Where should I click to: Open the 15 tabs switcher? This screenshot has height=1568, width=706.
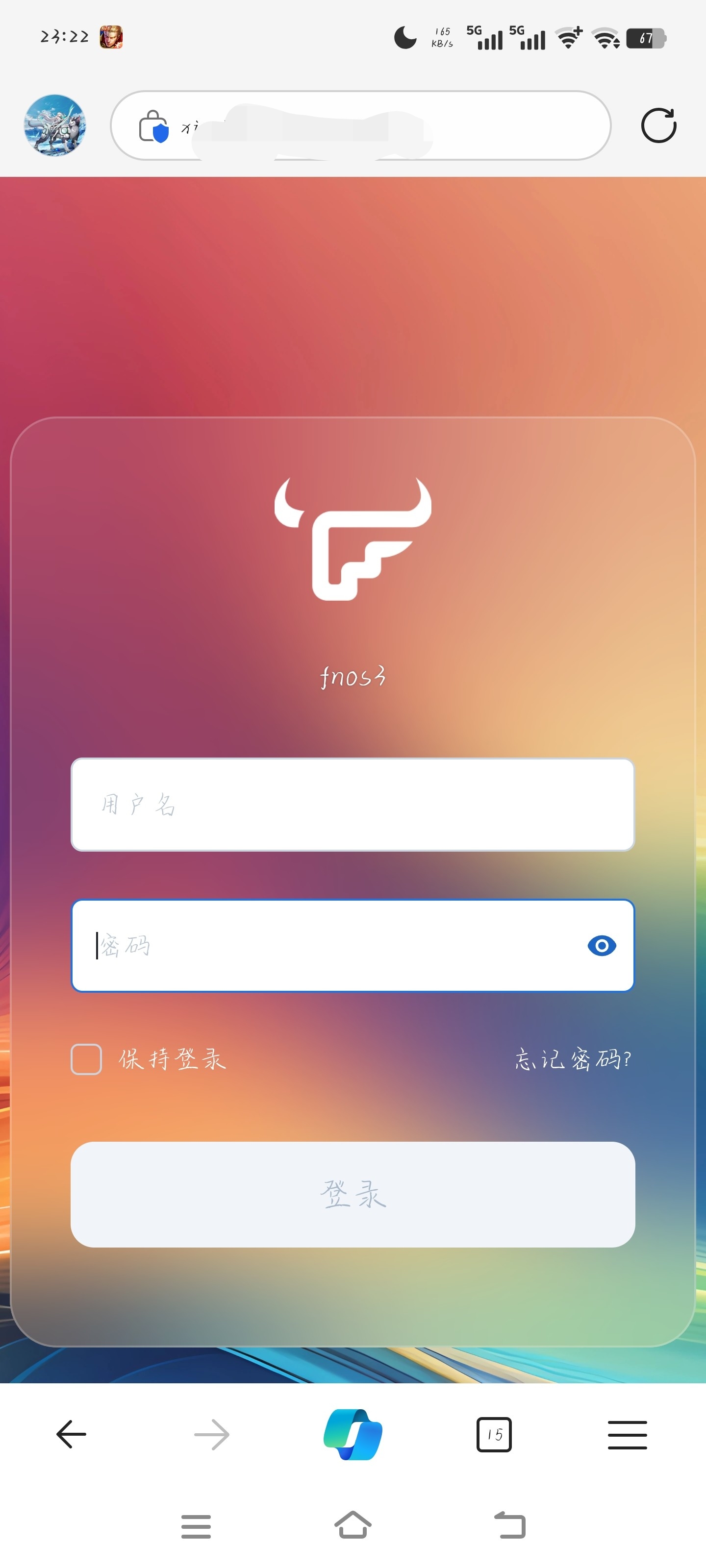(x=493, y=1434)
